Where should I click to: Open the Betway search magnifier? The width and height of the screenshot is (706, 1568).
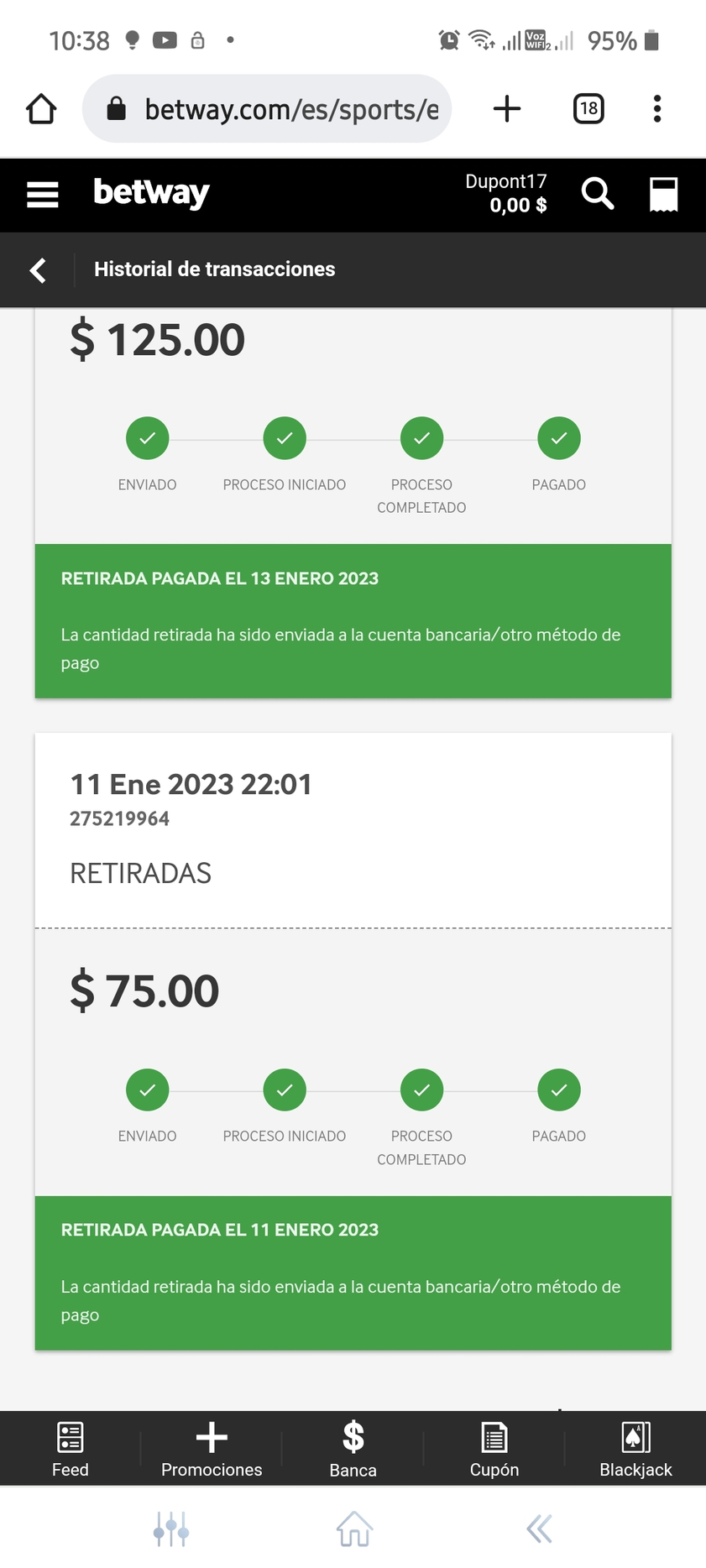pos(597,194)
